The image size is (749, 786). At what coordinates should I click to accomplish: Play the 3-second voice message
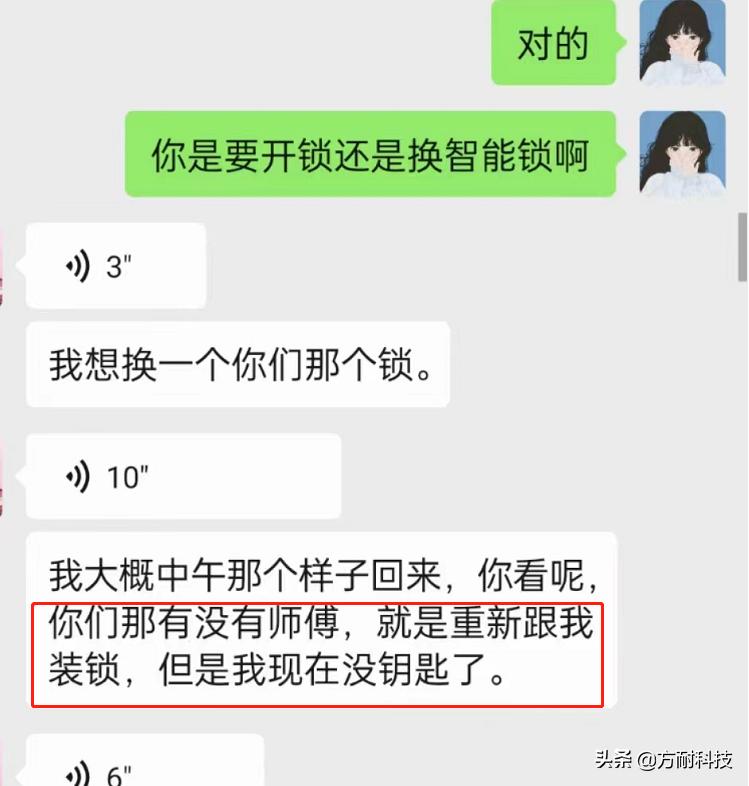pos(115,265)
